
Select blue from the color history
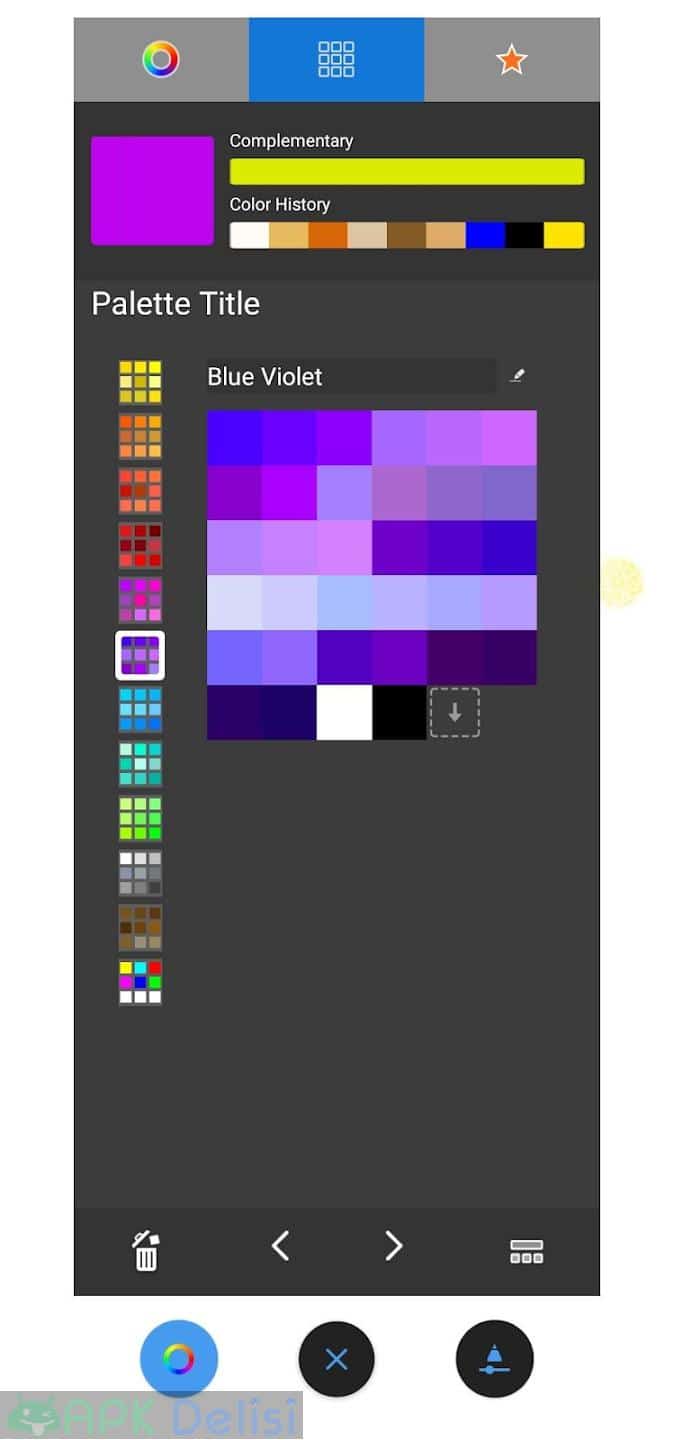tap(486, 235)
